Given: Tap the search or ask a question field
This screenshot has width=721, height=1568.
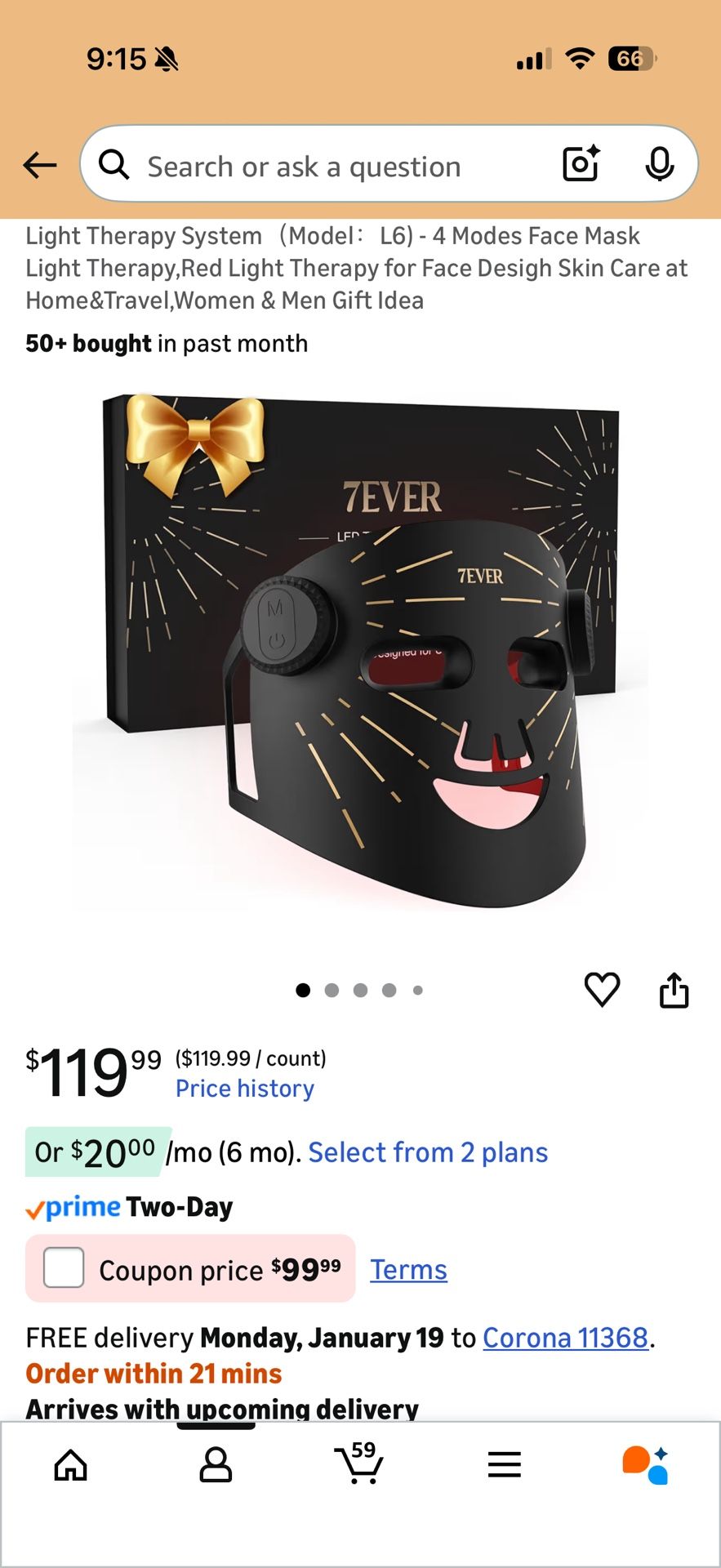Looking at the screenshot, I should 327,167.
